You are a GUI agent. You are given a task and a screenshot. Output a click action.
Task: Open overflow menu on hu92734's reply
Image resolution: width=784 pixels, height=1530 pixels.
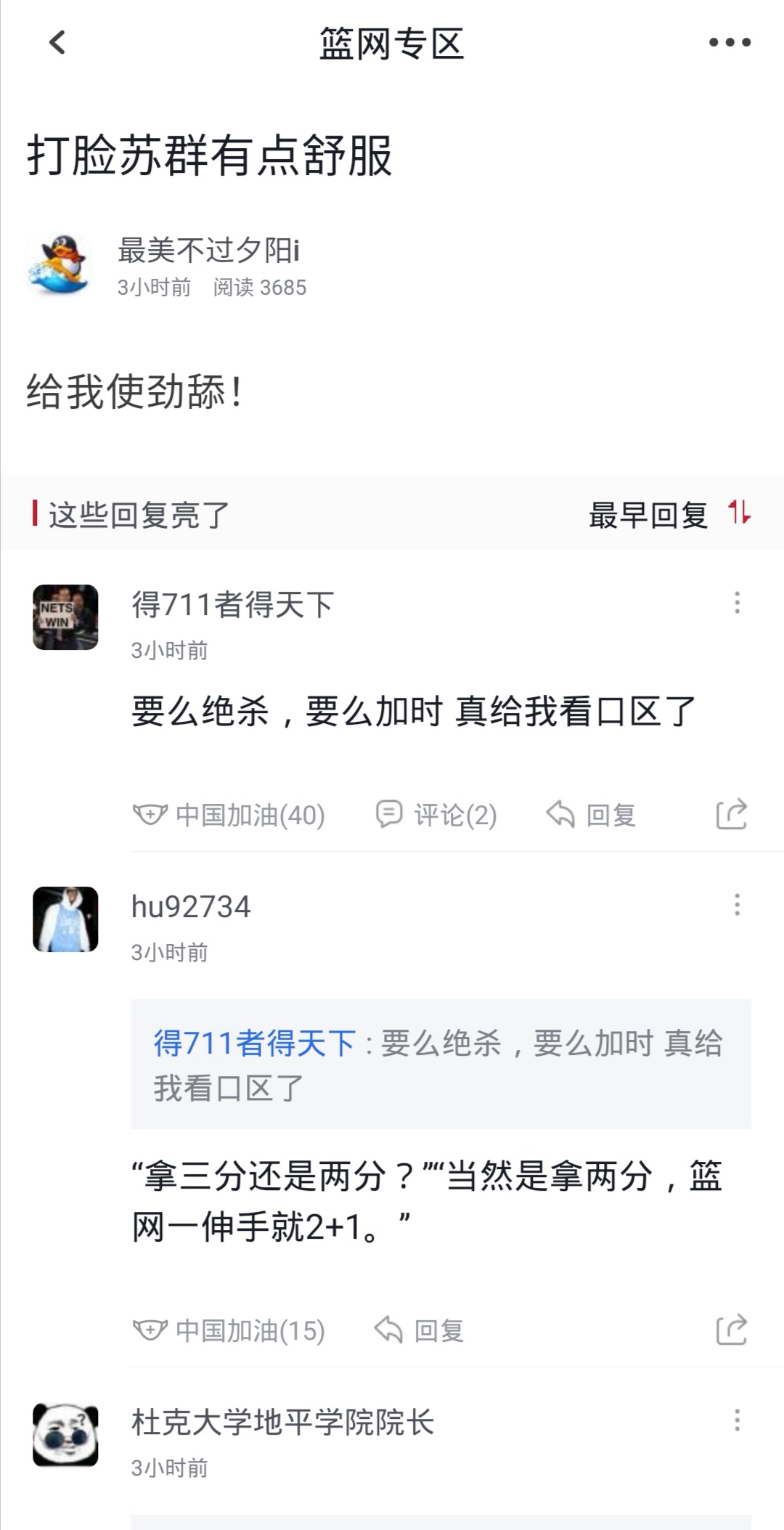737,905
